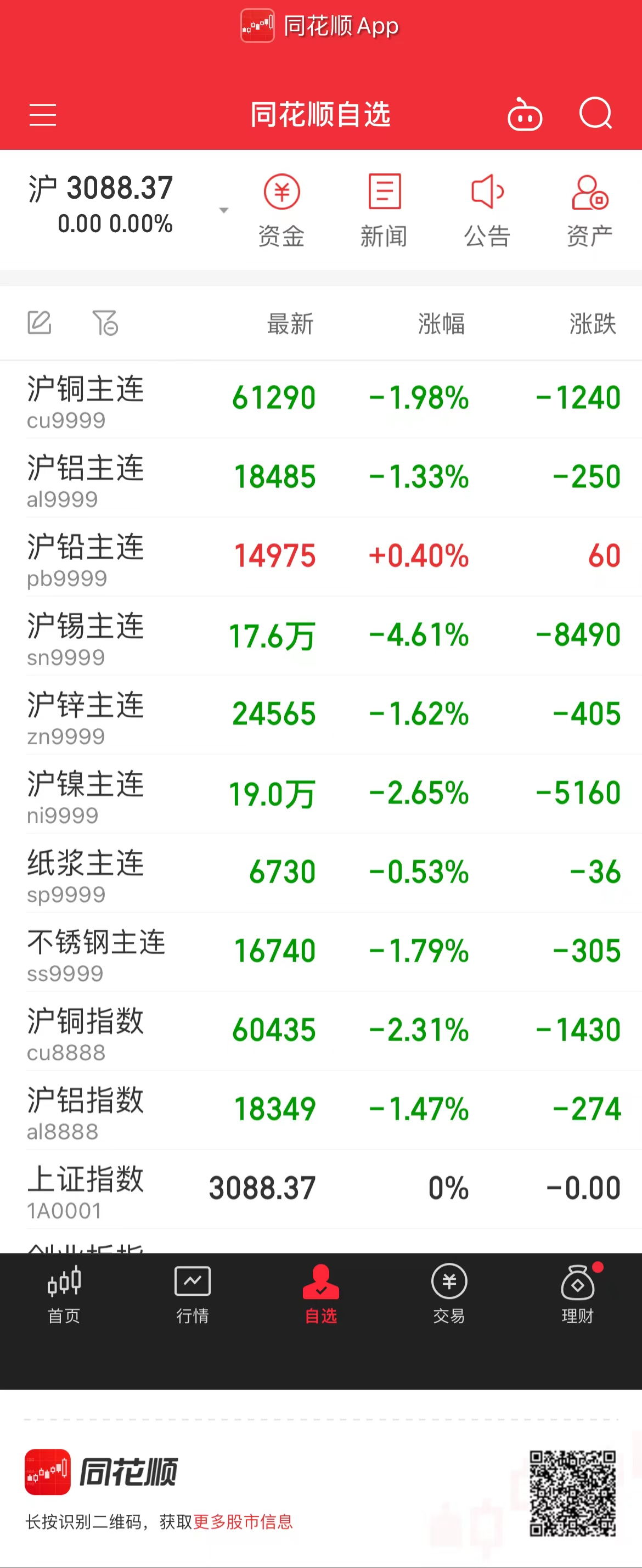This screenshot has height=1568, width=642.
Task: Switch to the 交易 tab
Action: tap(449, 1294)
